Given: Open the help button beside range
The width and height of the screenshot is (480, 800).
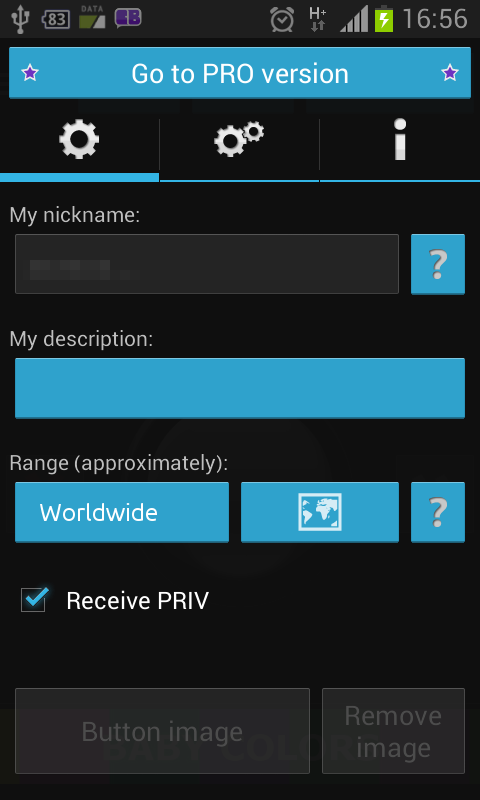Looking at the screenshot, I should [438, 512].
